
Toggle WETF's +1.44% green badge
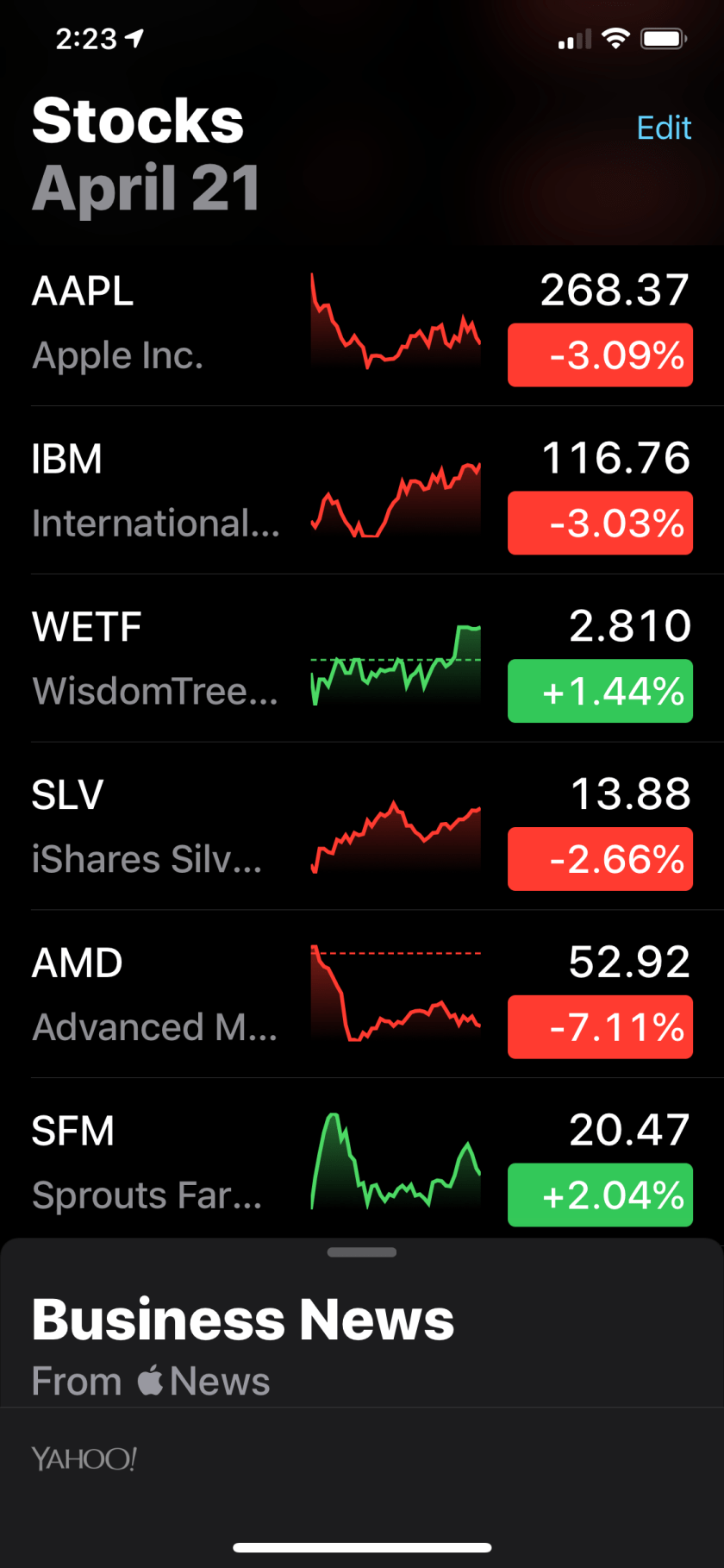[599, 691]
